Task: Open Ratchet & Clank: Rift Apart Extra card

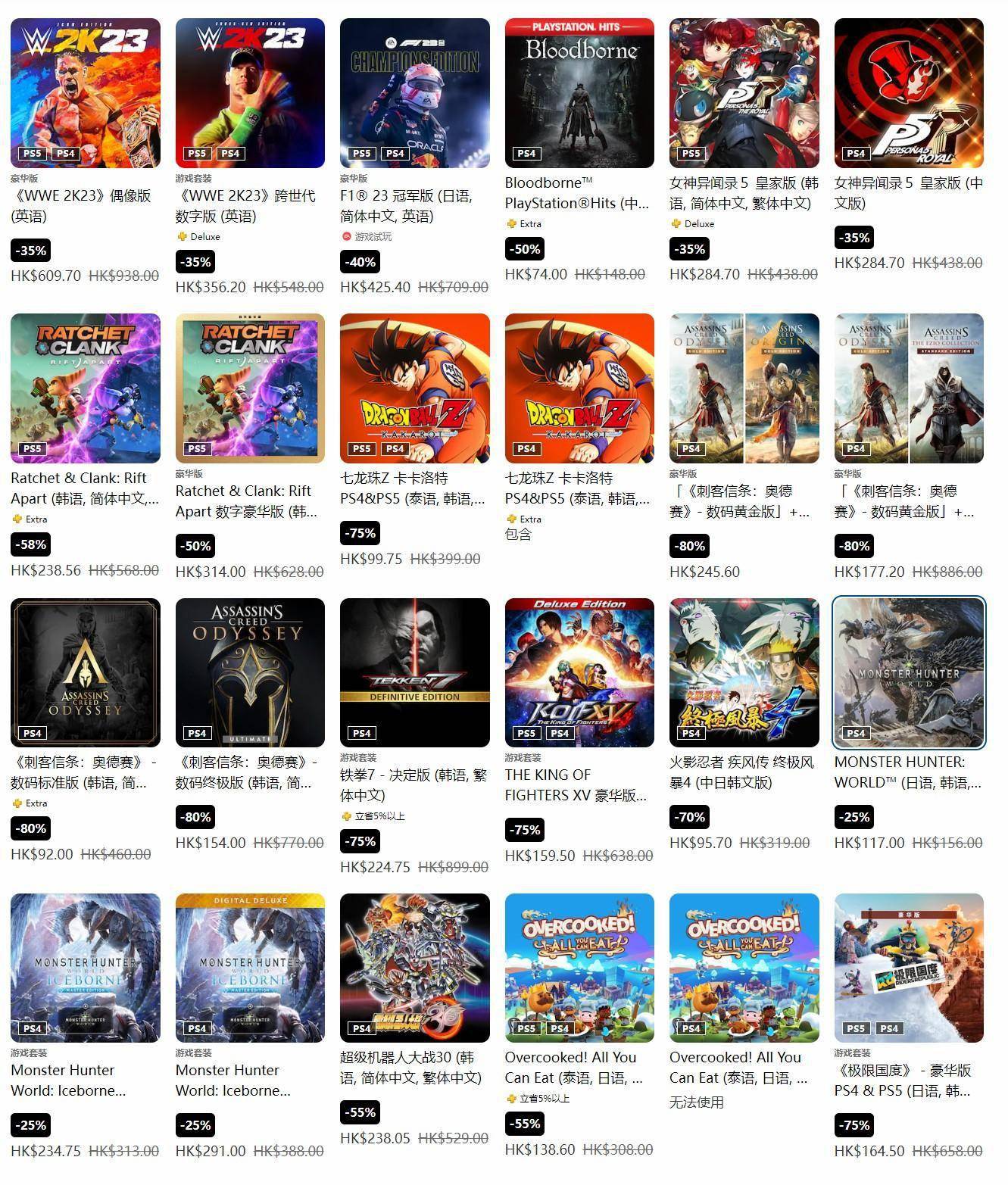Action: coord(86,388)
